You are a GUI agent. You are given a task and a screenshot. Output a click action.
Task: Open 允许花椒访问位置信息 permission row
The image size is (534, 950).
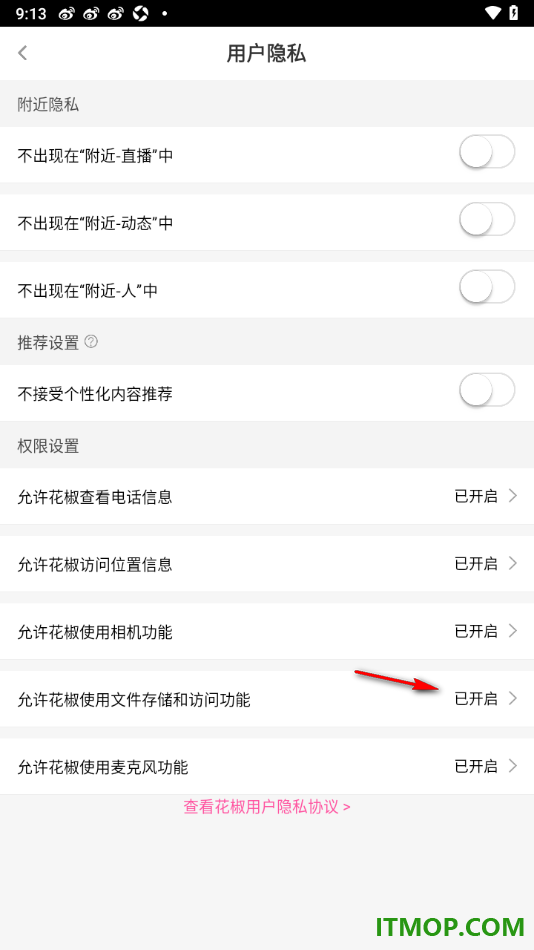point(267,564)
